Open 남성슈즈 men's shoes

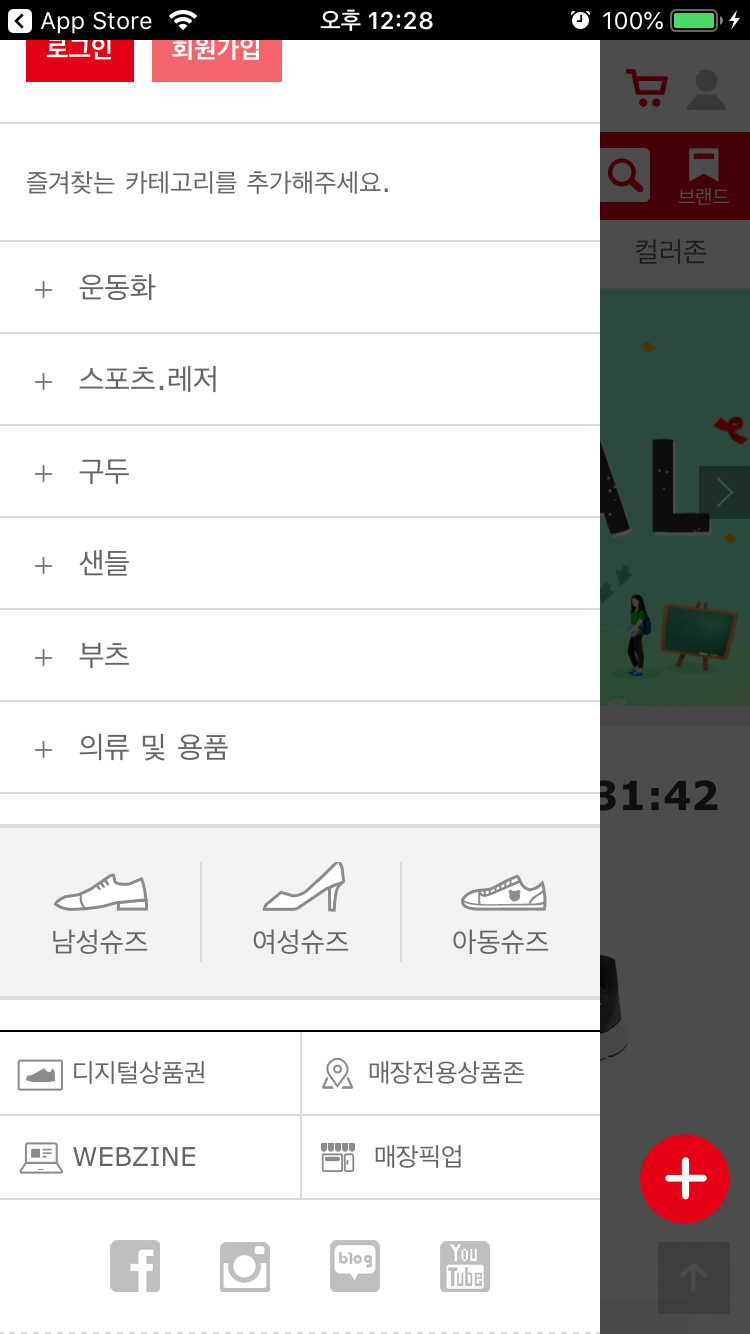click(x=100, y=912)
